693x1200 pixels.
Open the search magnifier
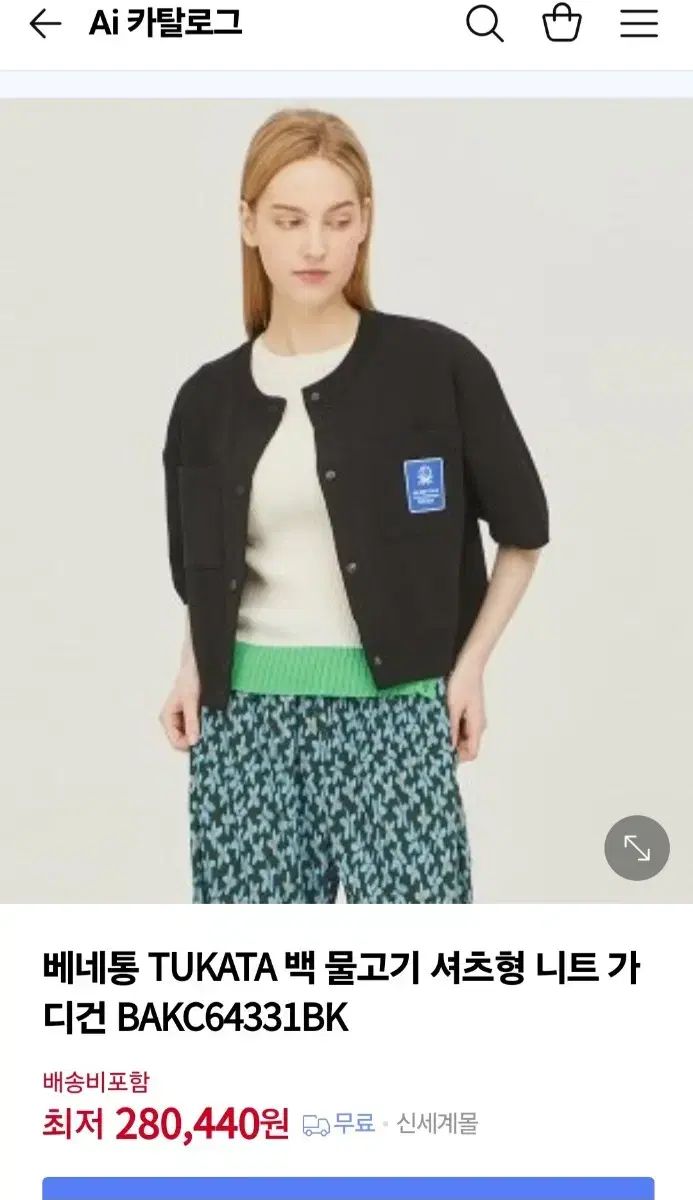pyautogui.click(x=485, y=23)
